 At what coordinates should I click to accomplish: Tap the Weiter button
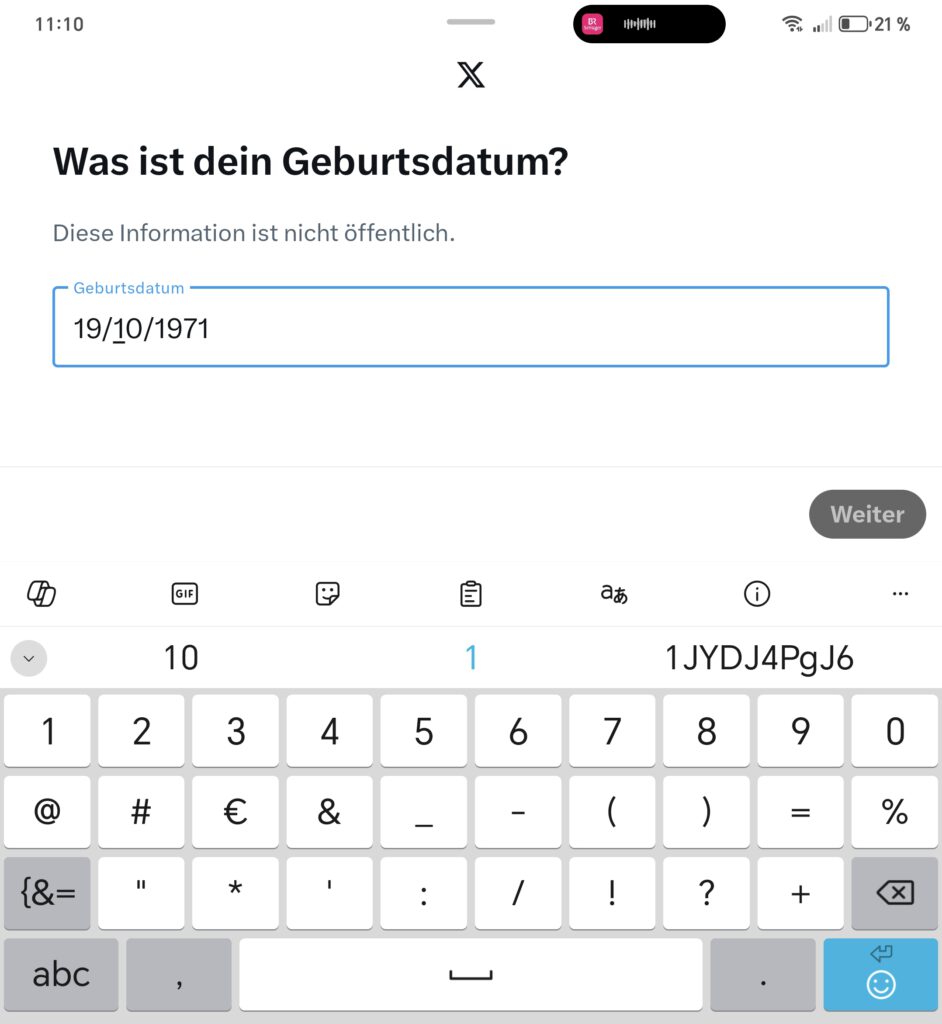coord(867,514)
